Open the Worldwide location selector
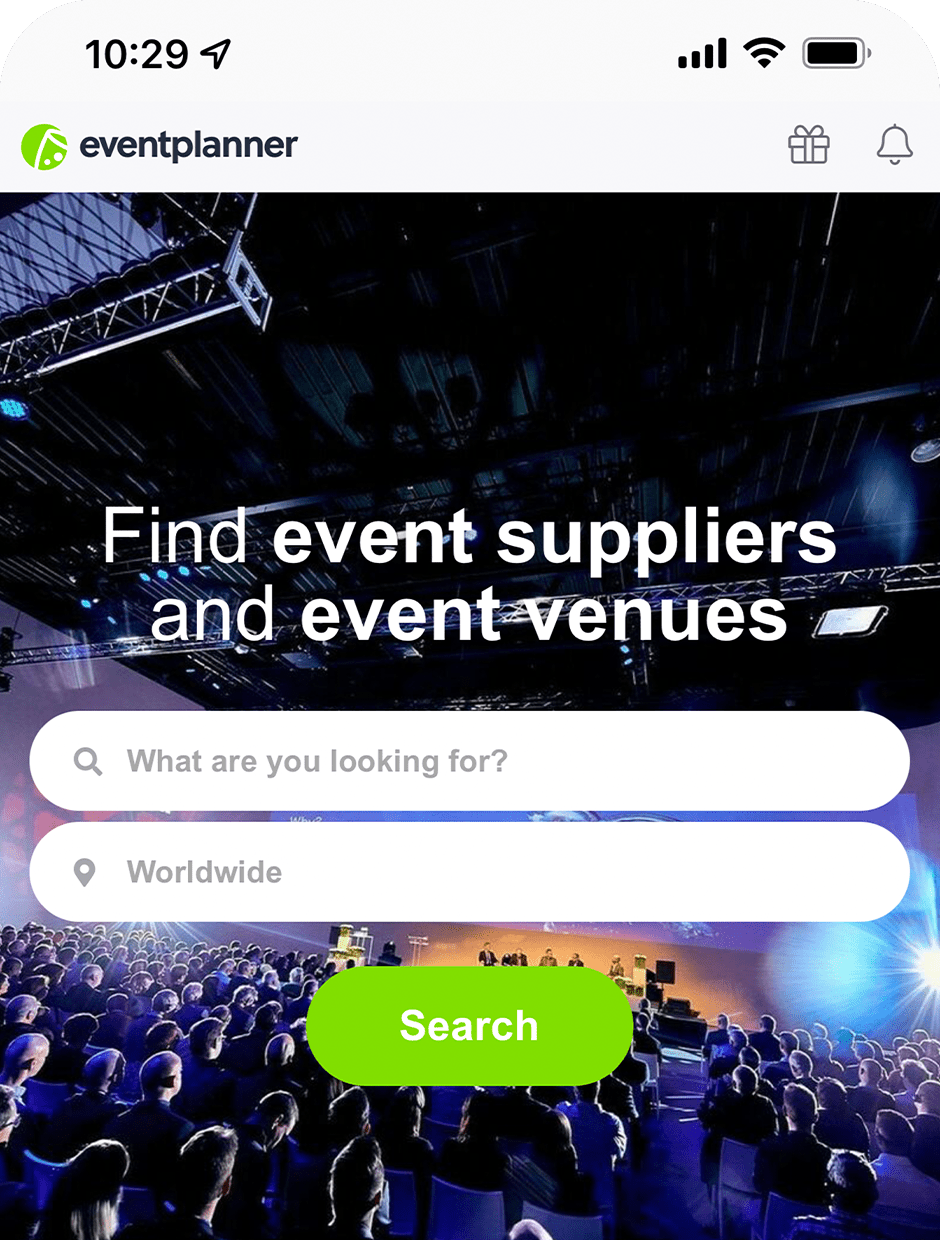 click(x=470, y=871)
